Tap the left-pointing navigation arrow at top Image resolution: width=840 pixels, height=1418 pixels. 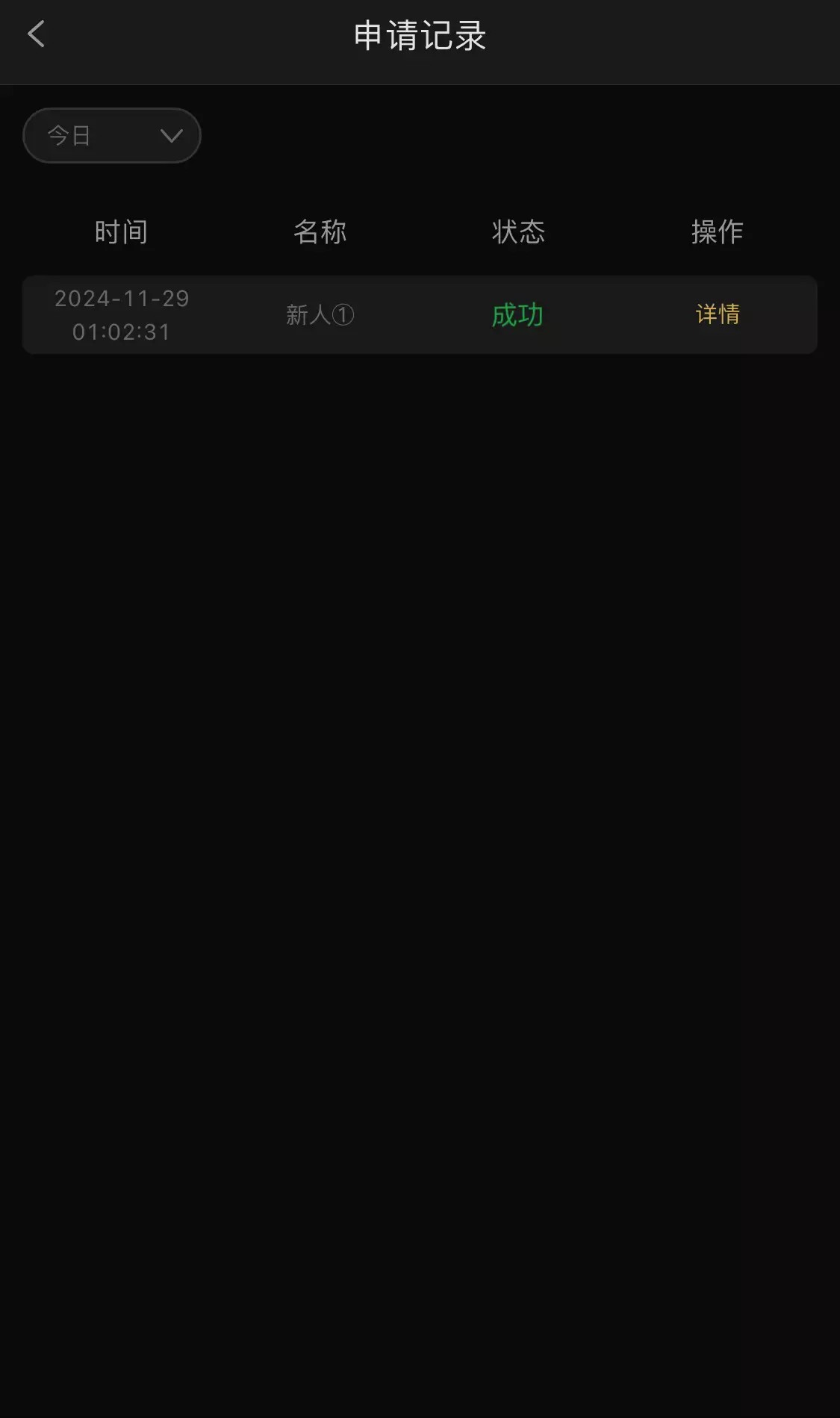coord(35,34)
